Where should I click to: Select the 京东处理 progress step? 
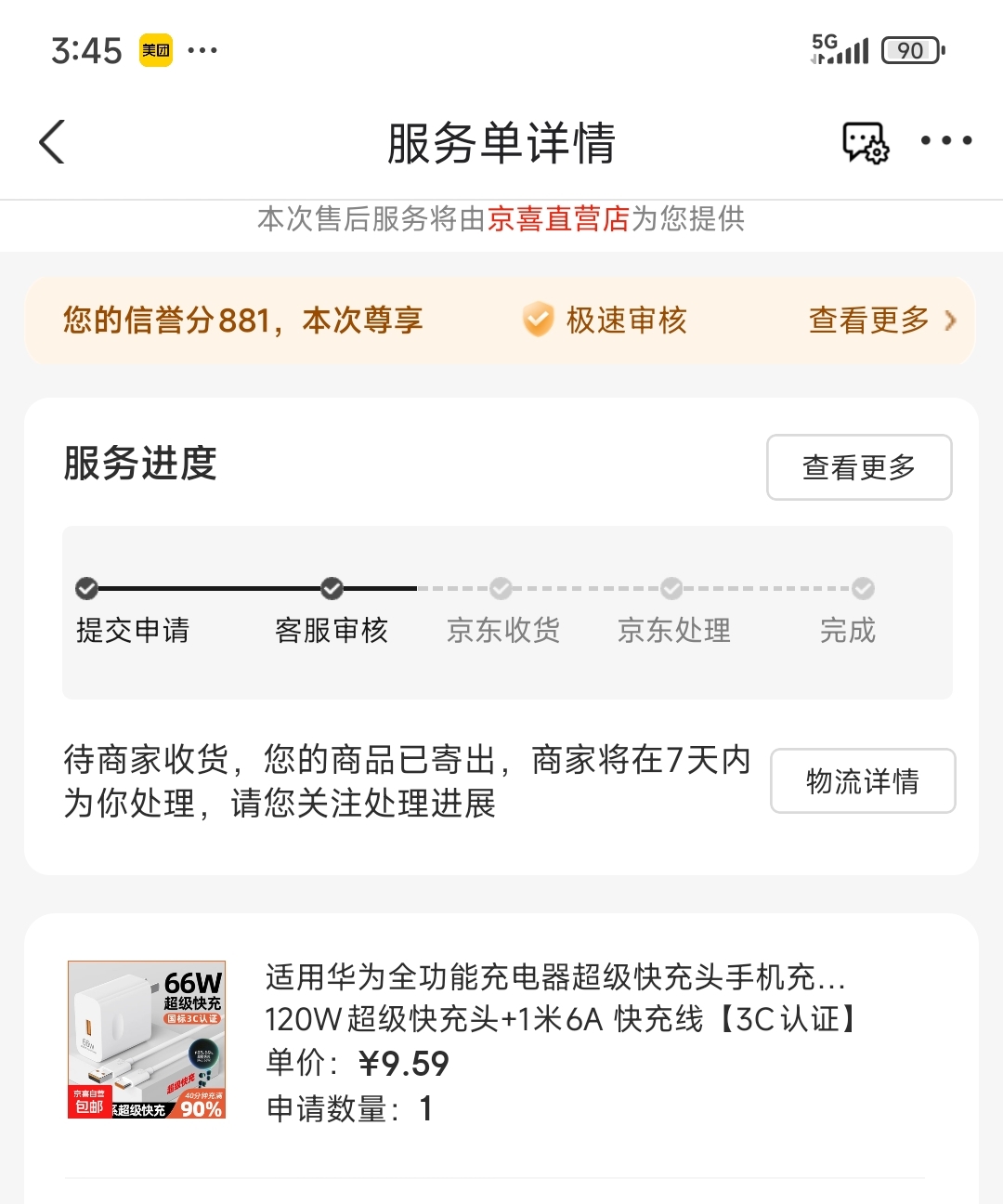(x=674, y=613)
